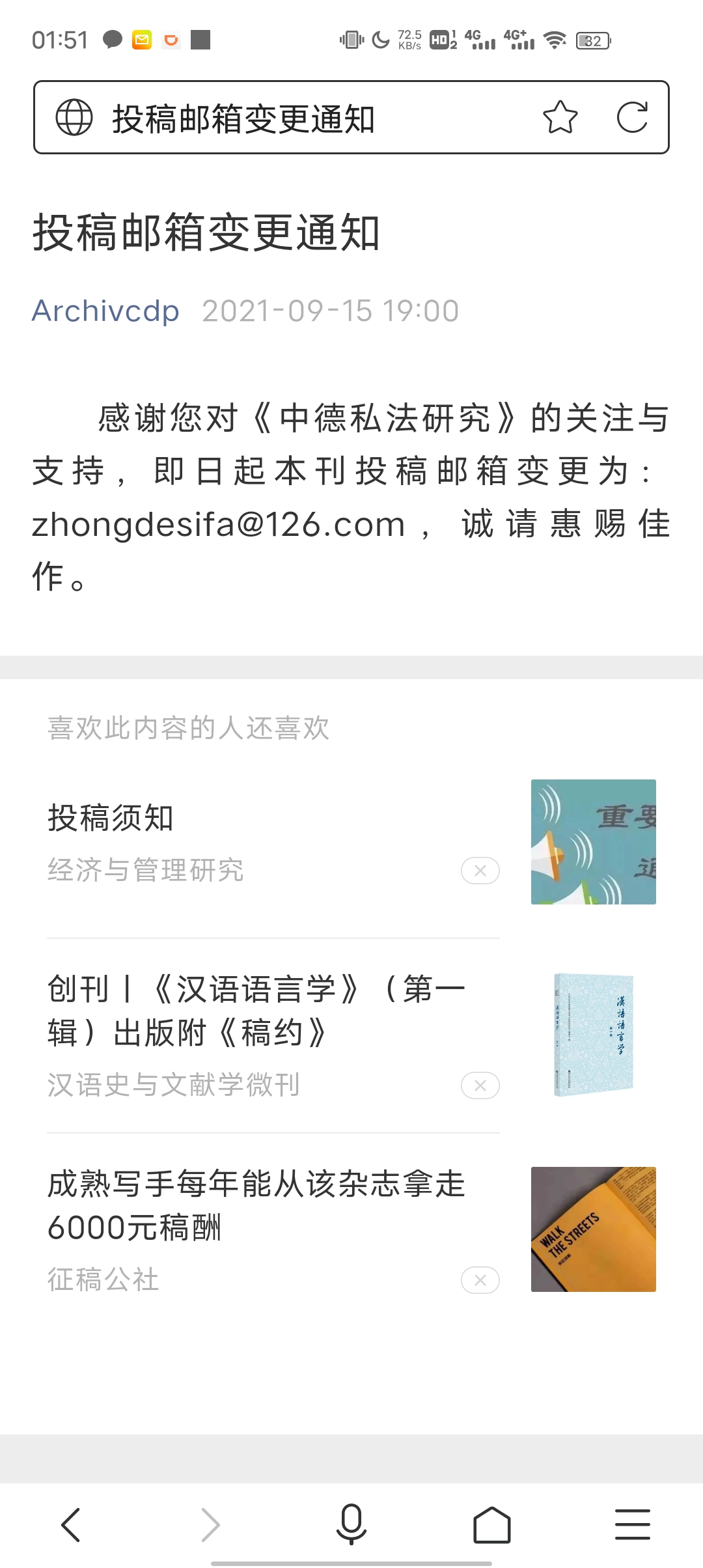Screen dimensions: 703x1568
Task: Go to the browser home page
Action: point(491,1525)
